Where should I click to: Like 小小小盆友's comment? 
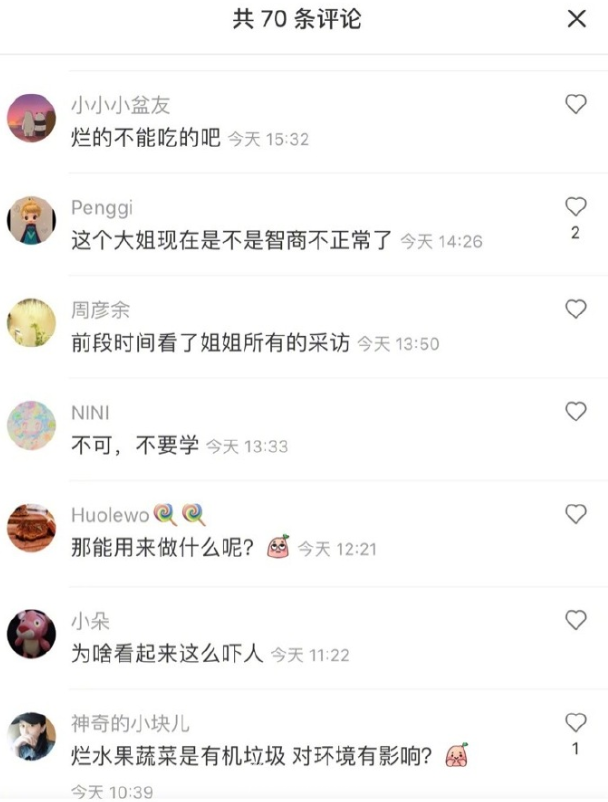[576, 104]
